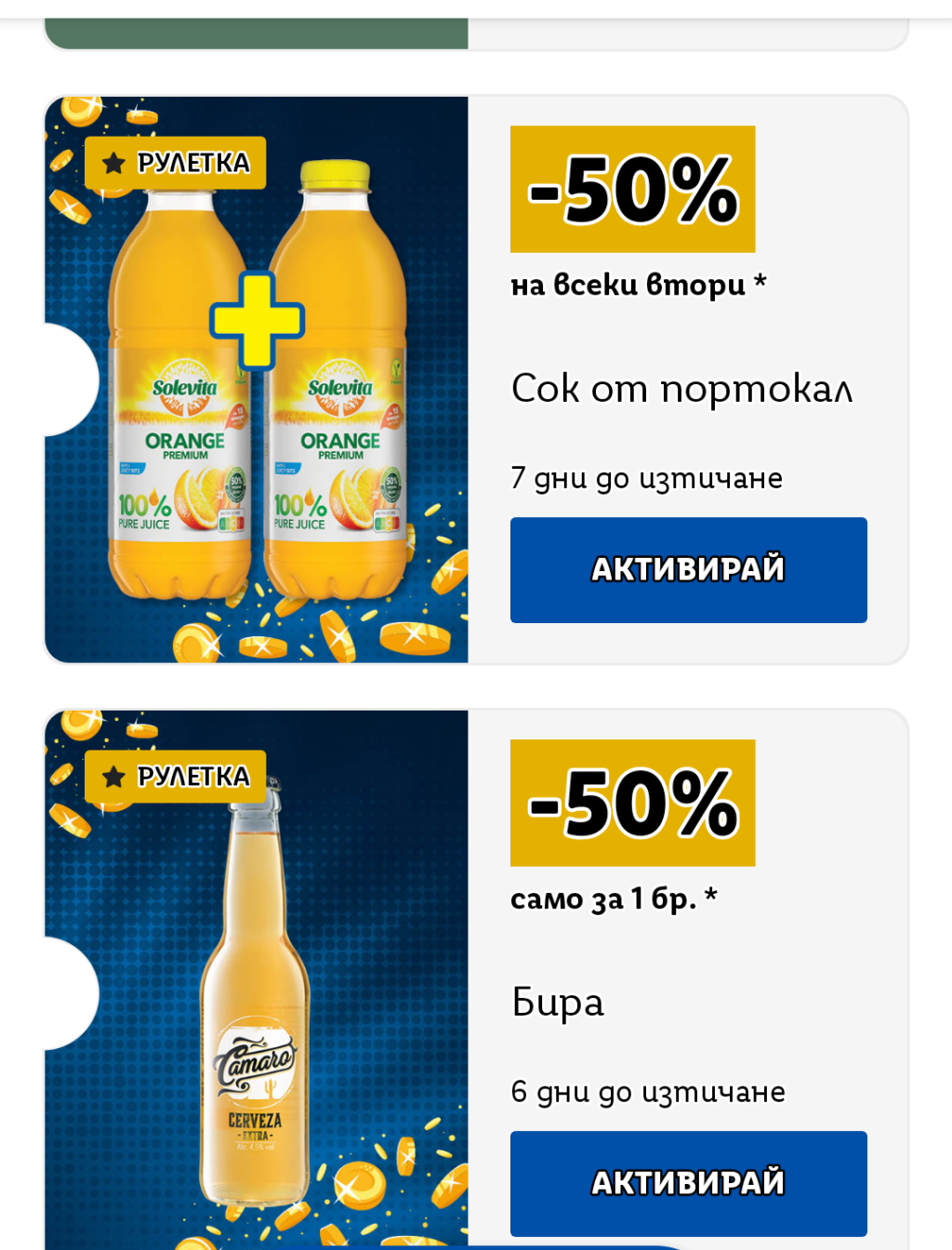The width and height of the screenshot is (952, 1250).
Task: Activate the Бира coupon
Action: point(688,1182)
